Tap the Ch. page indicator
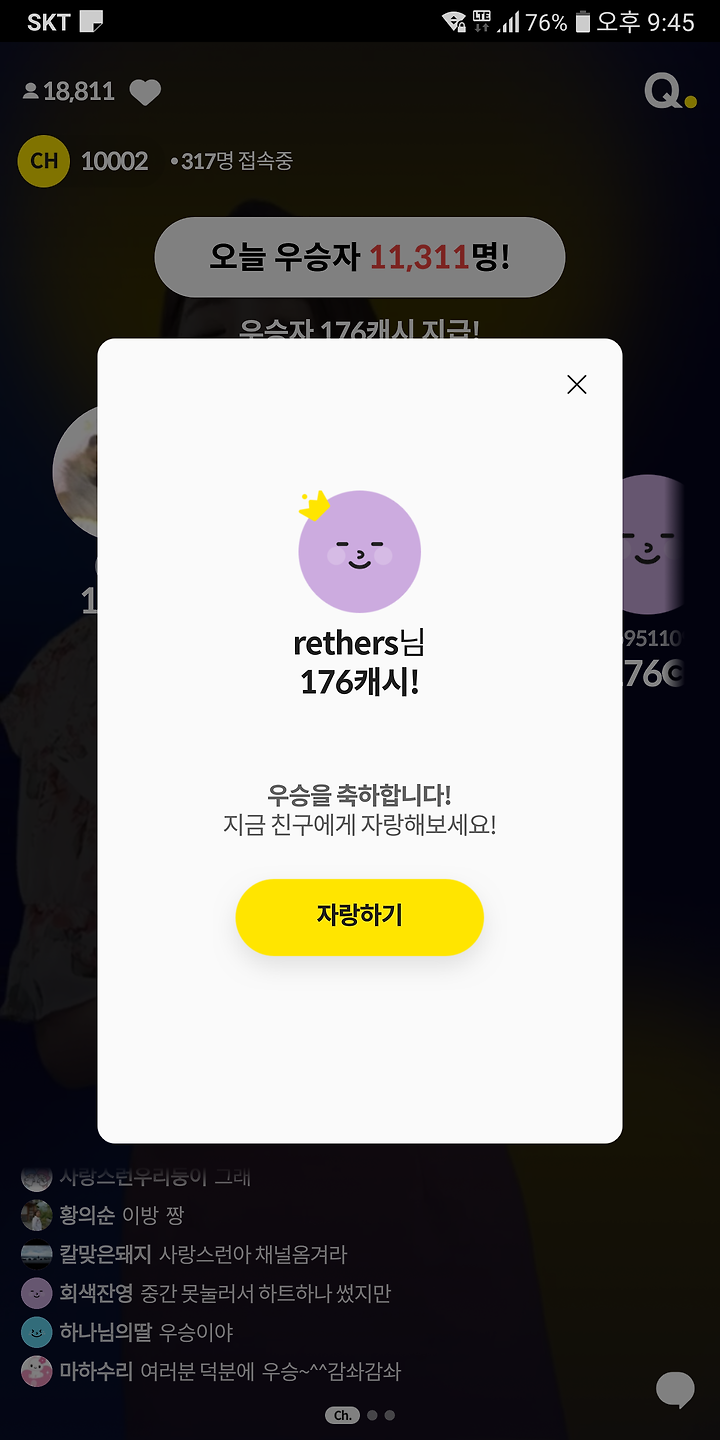 click(x=342, y=1415)
